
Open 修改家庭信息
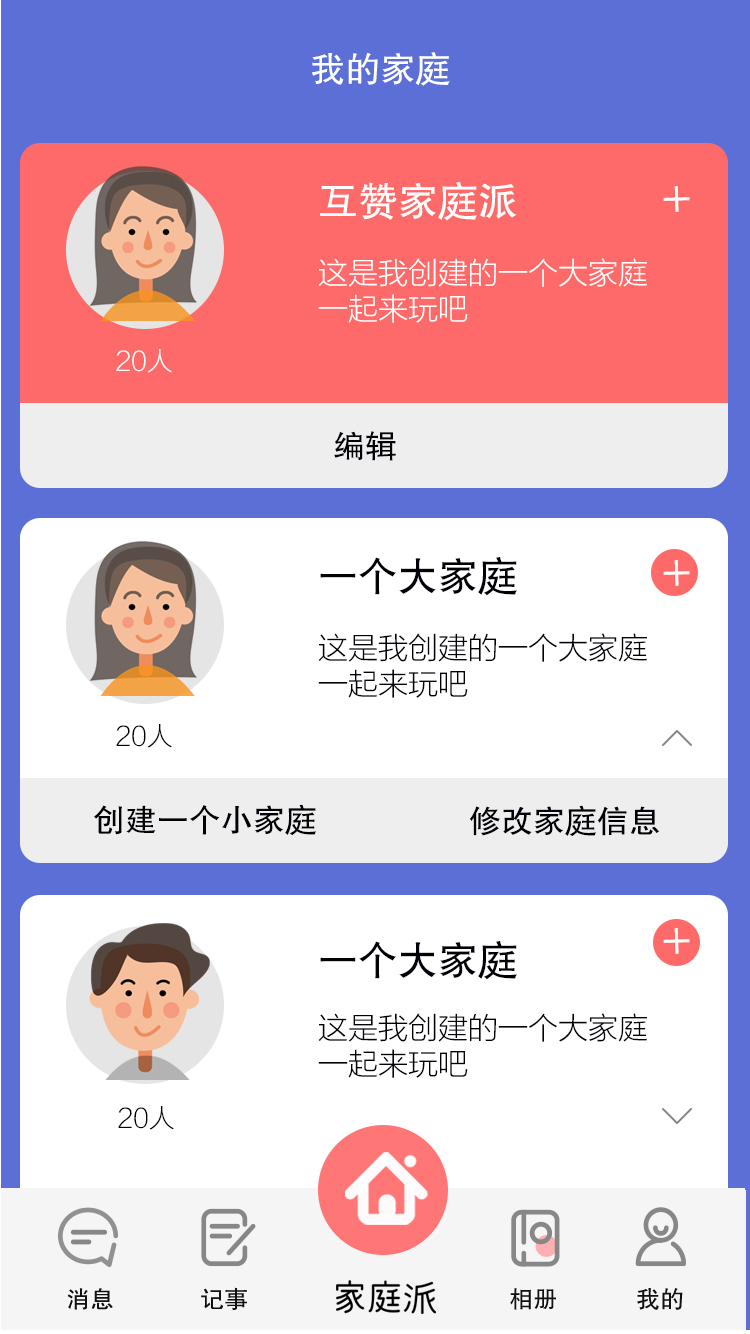pos(564,821)
